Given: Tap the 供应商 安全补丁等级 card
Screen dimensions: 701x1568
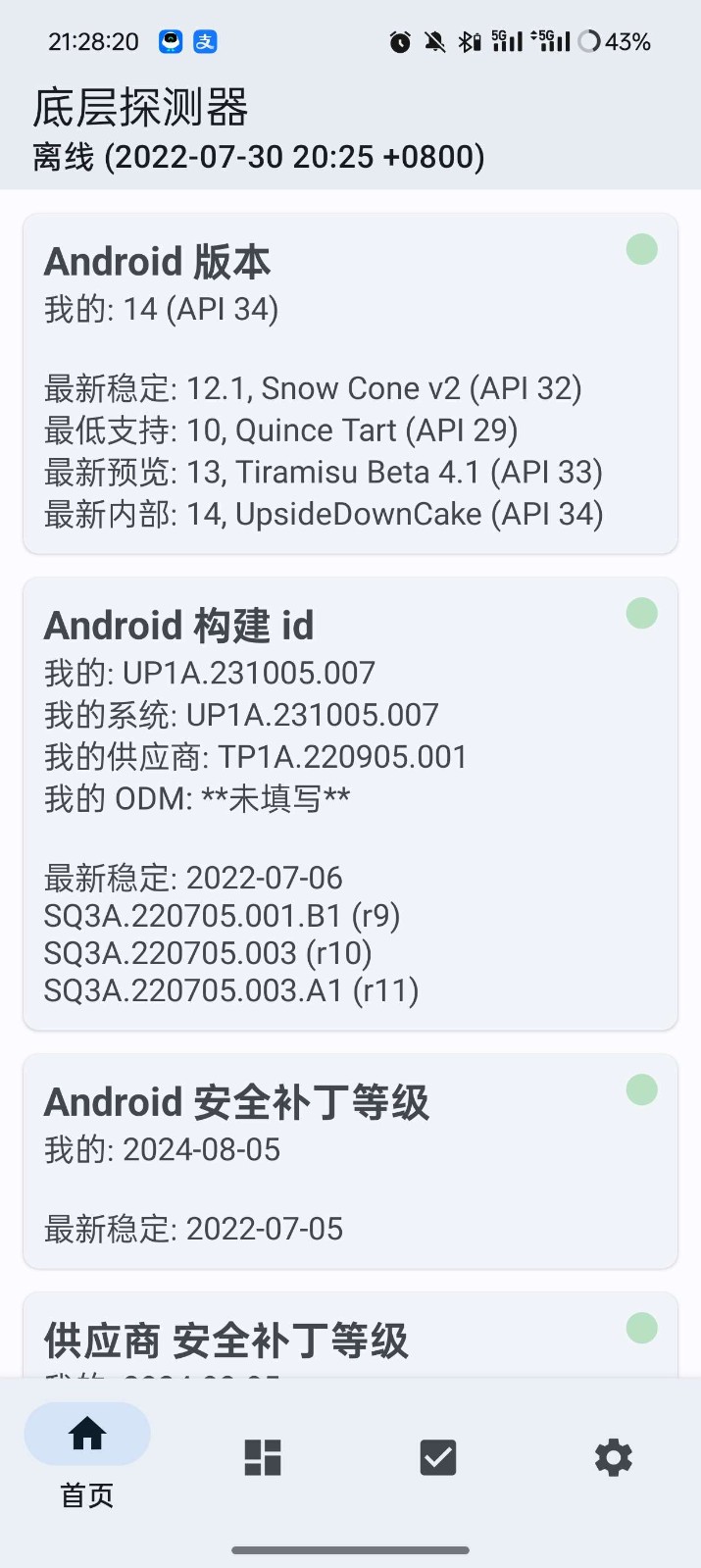Looking at the screenshot, I should click(350, 1338).
